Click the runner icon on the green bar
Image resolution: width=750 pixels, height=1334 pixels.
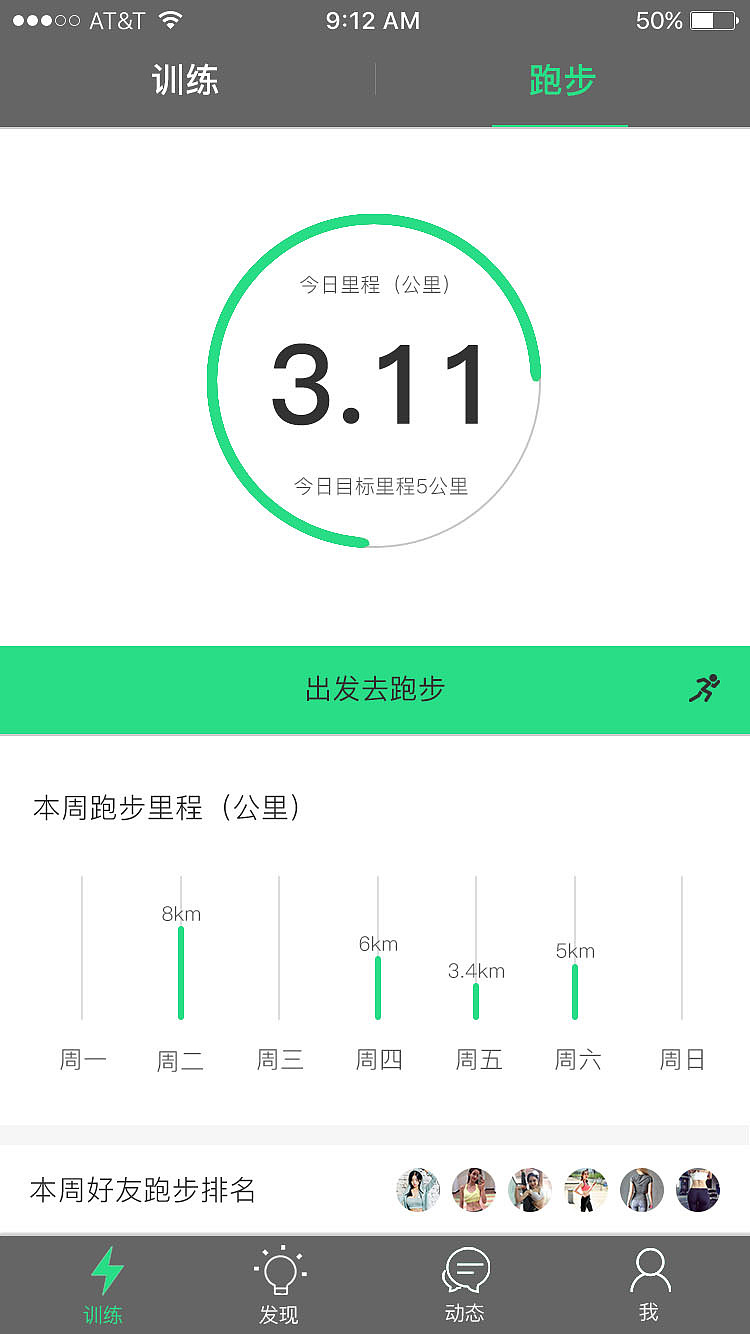click(705, 689)
